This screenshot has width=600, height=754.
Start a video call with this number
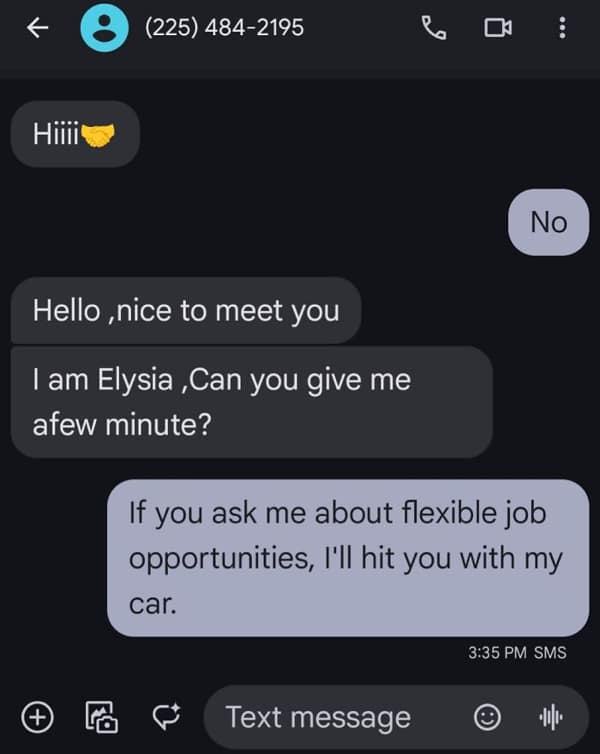coord(498,28)
